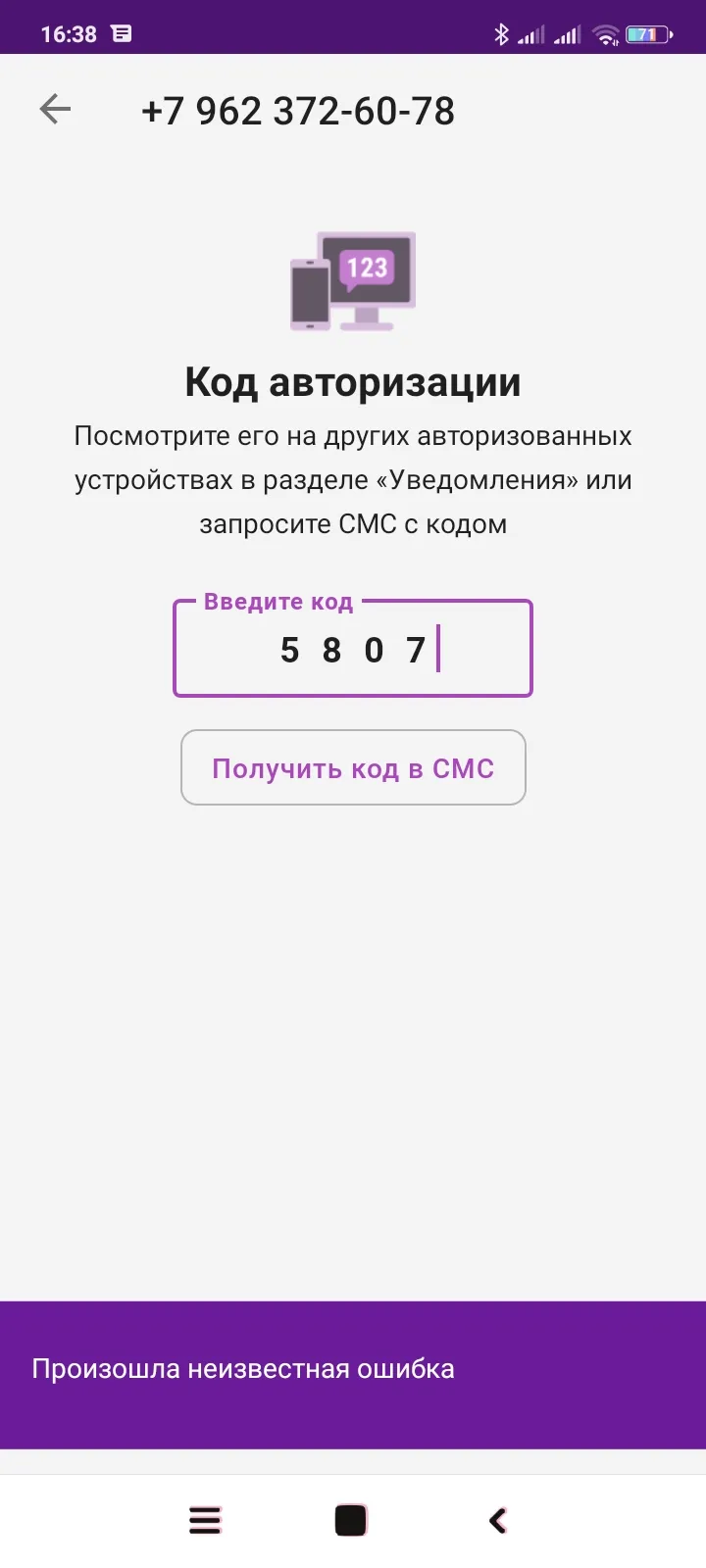Open recent apps from the navigation bar
This screenshot has height=1568, width=706.
[x=205, y=1520]
